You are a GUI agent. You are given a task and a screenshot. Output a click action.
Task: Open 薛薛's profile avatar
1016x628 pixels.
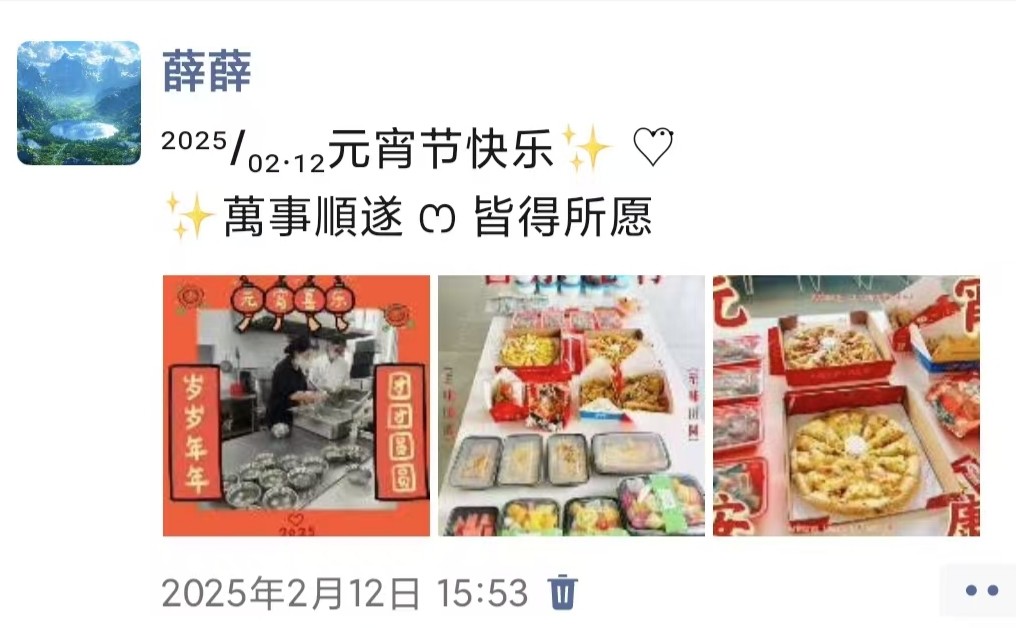click(79, 103)
